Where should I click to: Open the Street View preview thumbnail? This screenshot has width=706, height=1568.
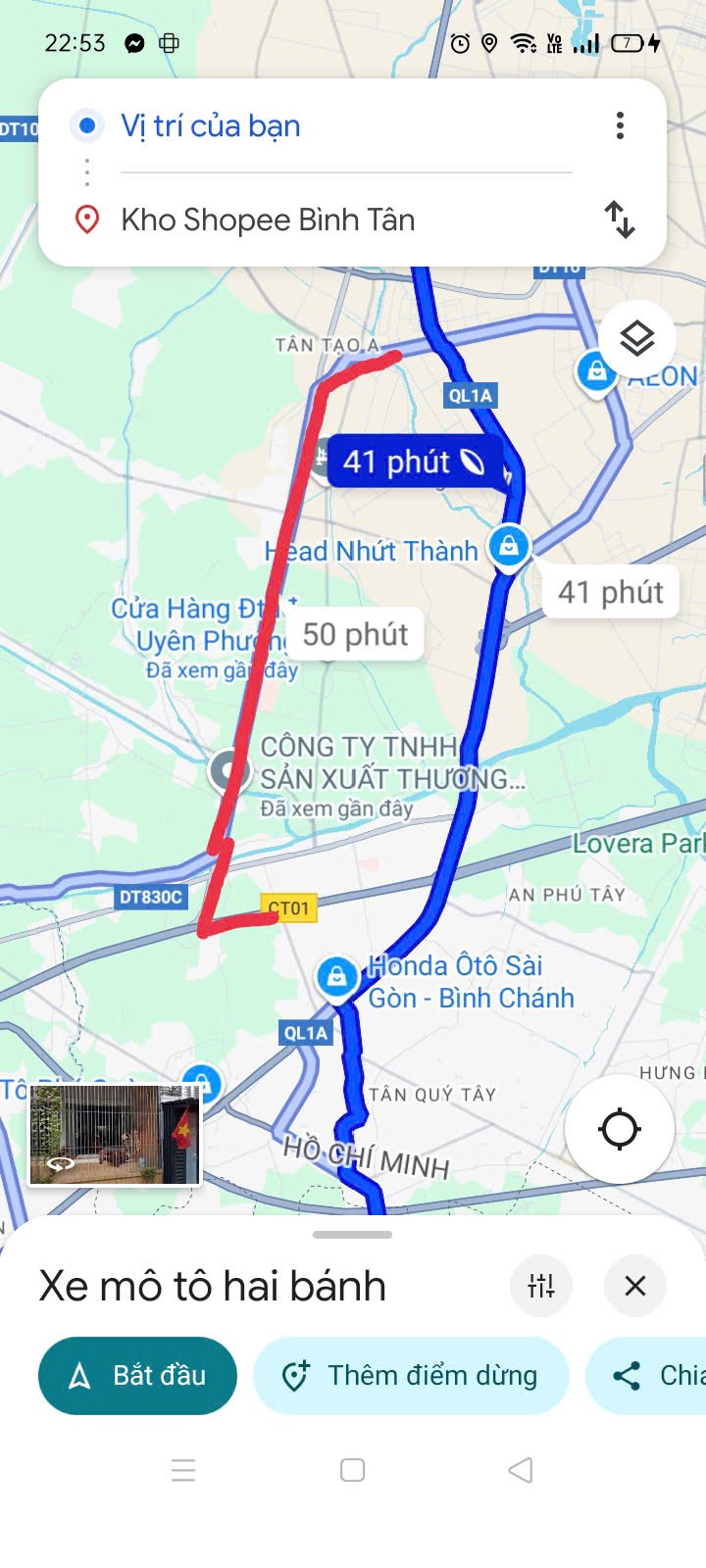pos(115,1134)
